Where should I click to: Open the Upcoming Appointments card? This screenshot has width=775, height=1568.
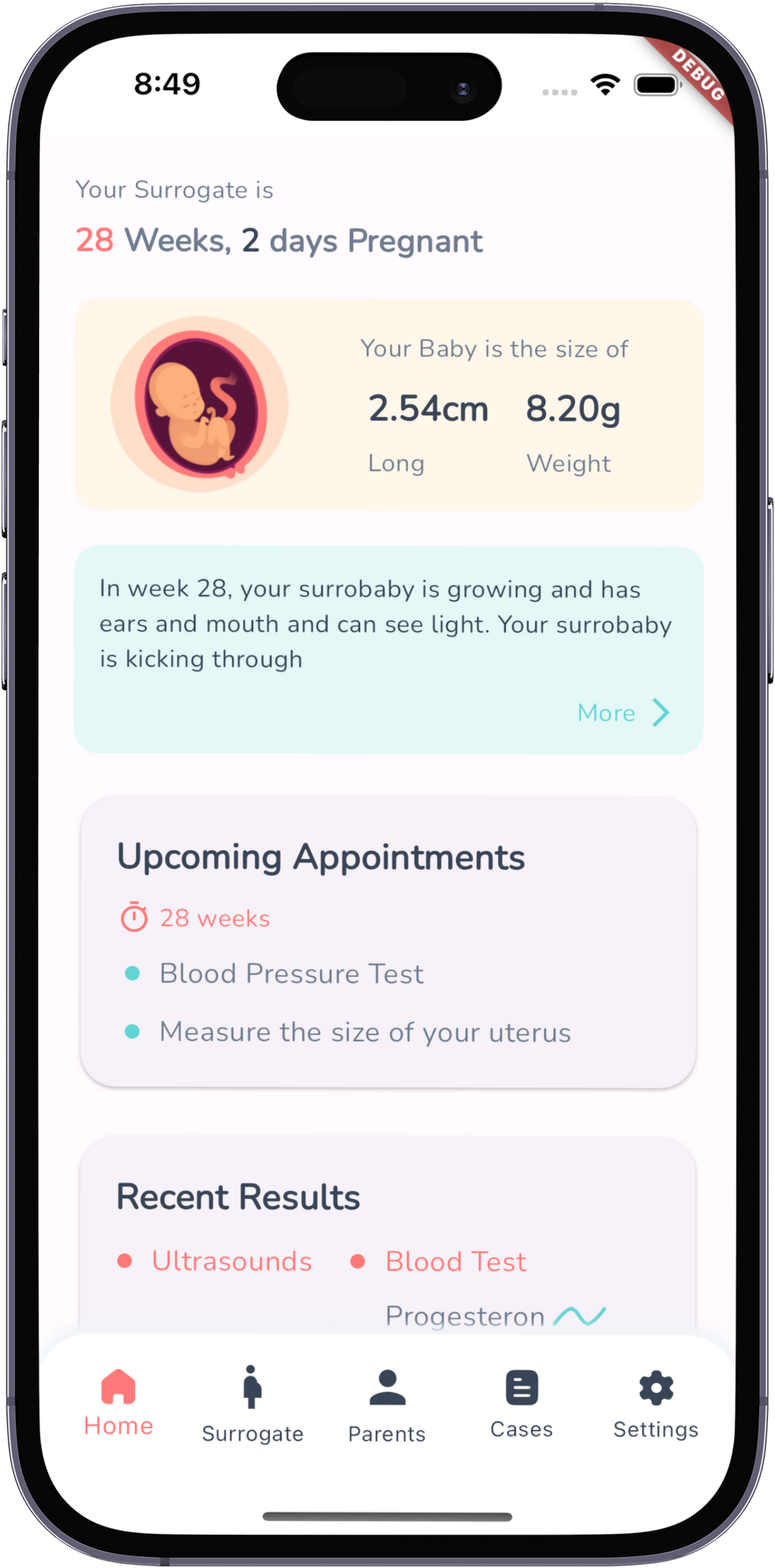click(388, 941)
